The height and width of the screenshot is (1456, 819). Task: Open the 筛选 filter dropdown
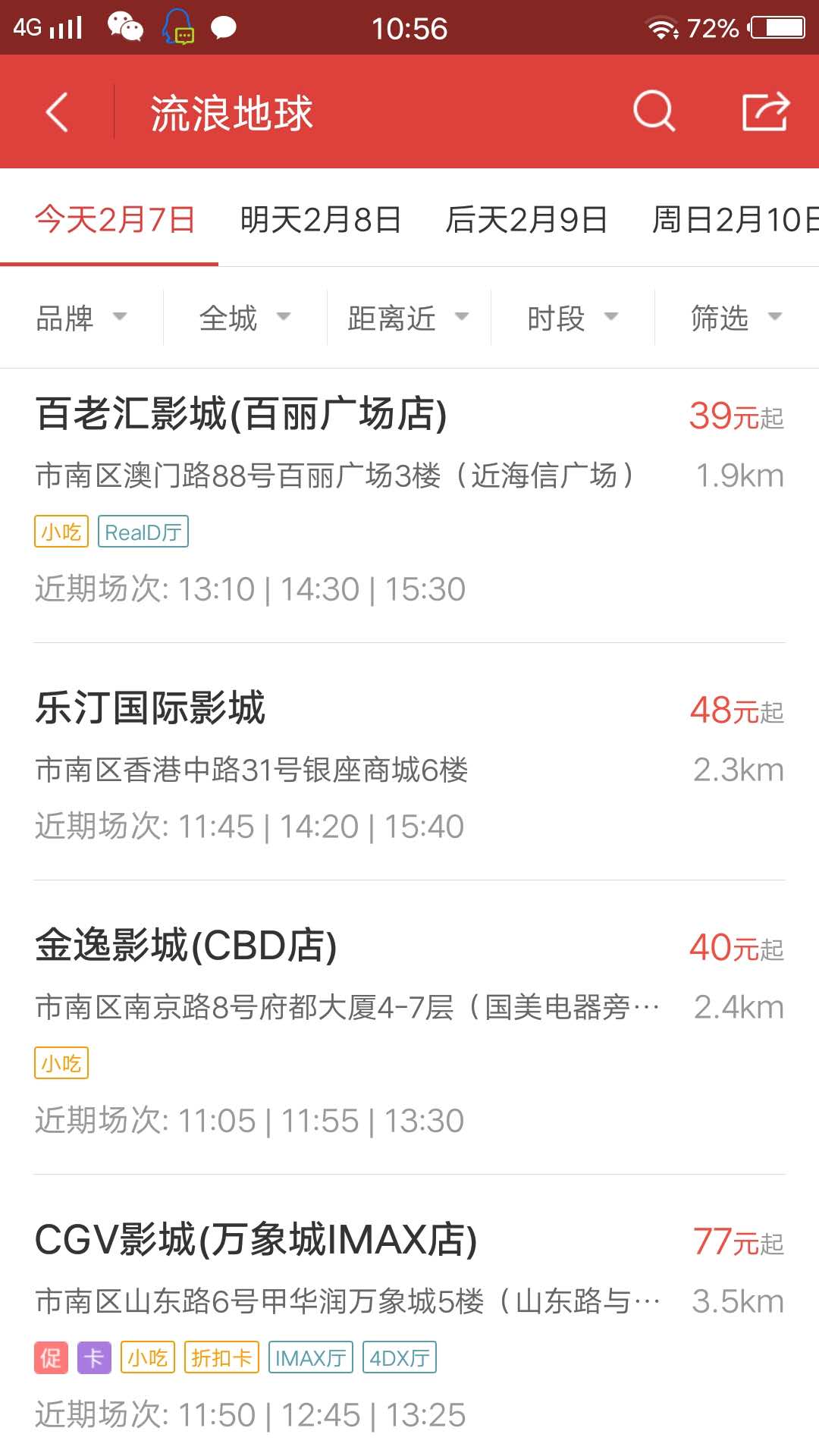[736, 318]
